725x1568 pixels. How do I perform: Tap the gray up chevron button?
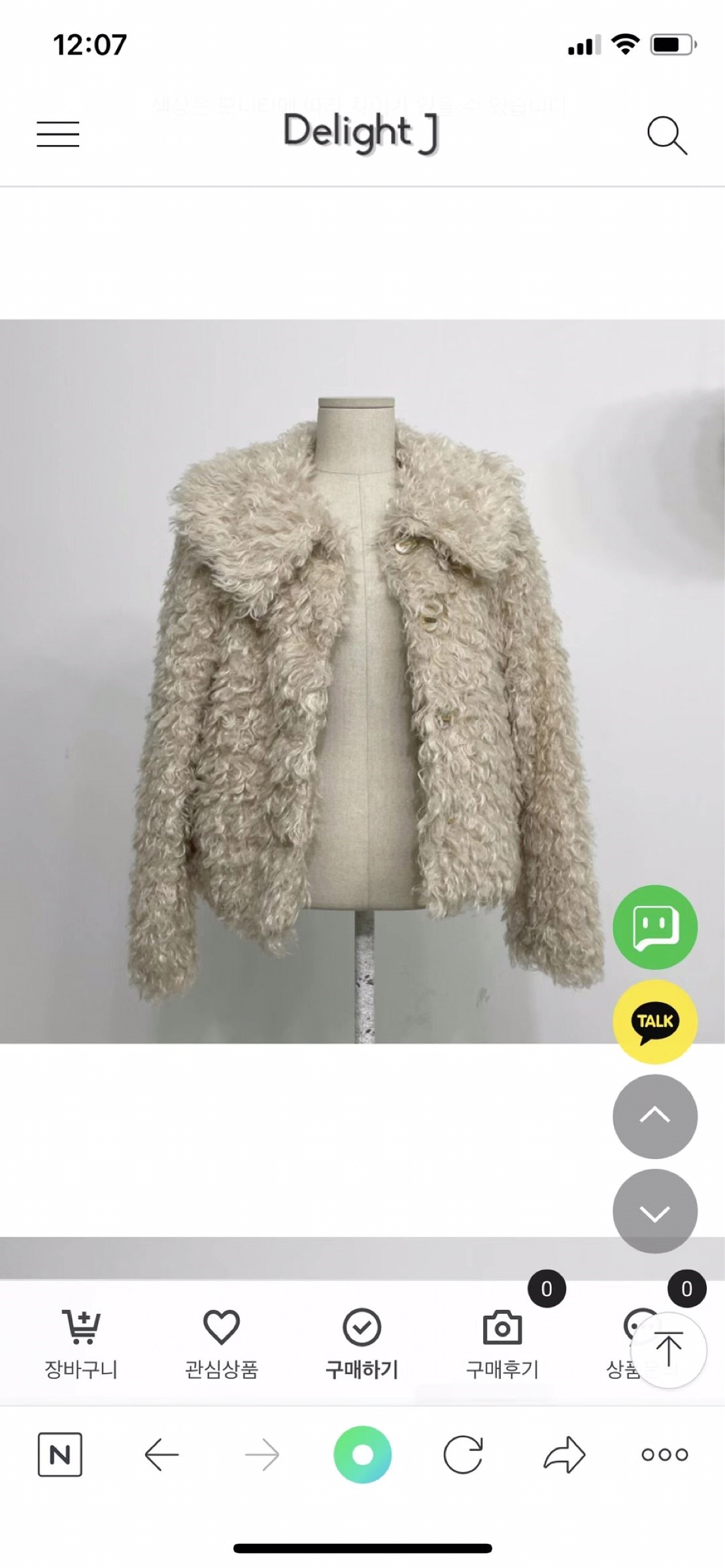click(x=655, y=1116)
